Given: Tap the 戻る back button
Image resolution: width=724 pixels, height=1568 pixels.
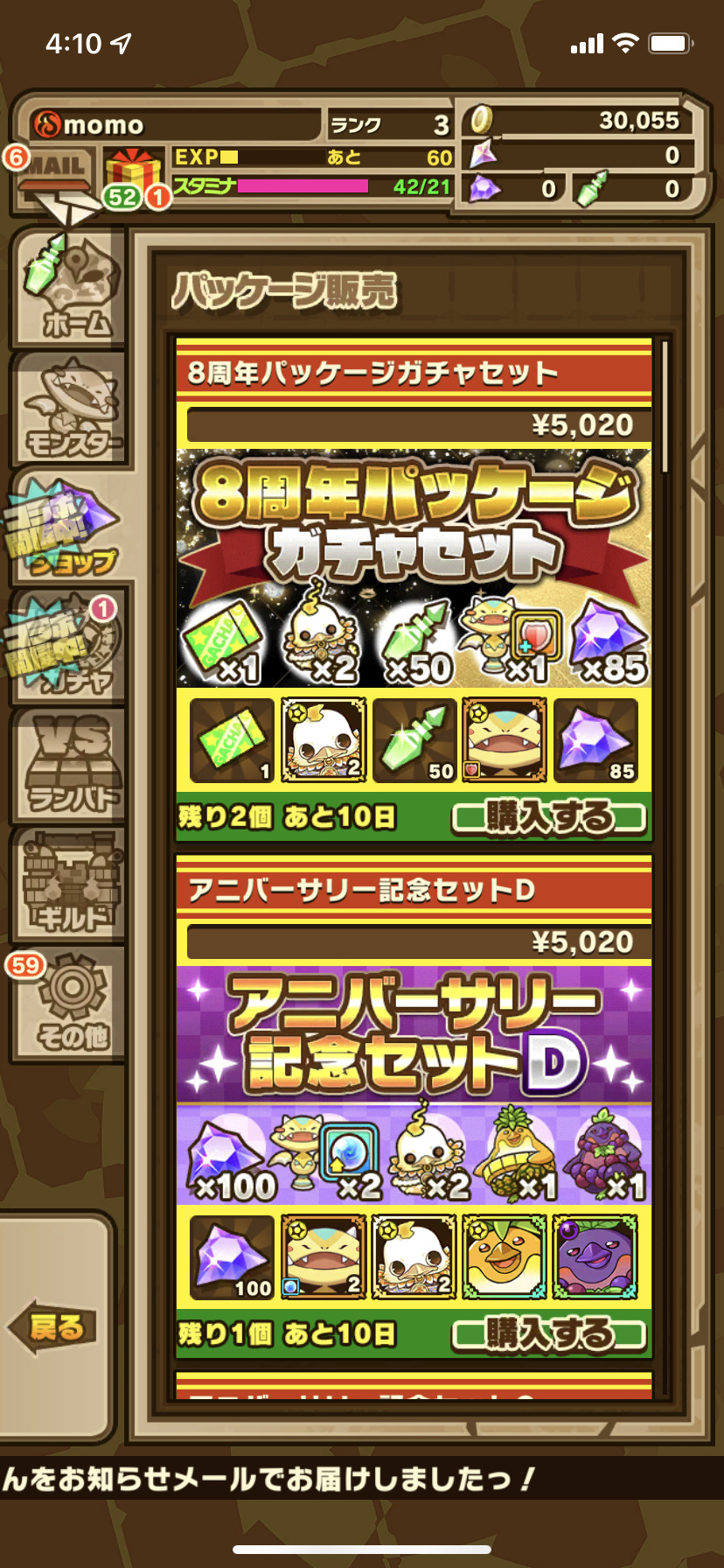Looking at the screenshot, I should point(54,1326).
